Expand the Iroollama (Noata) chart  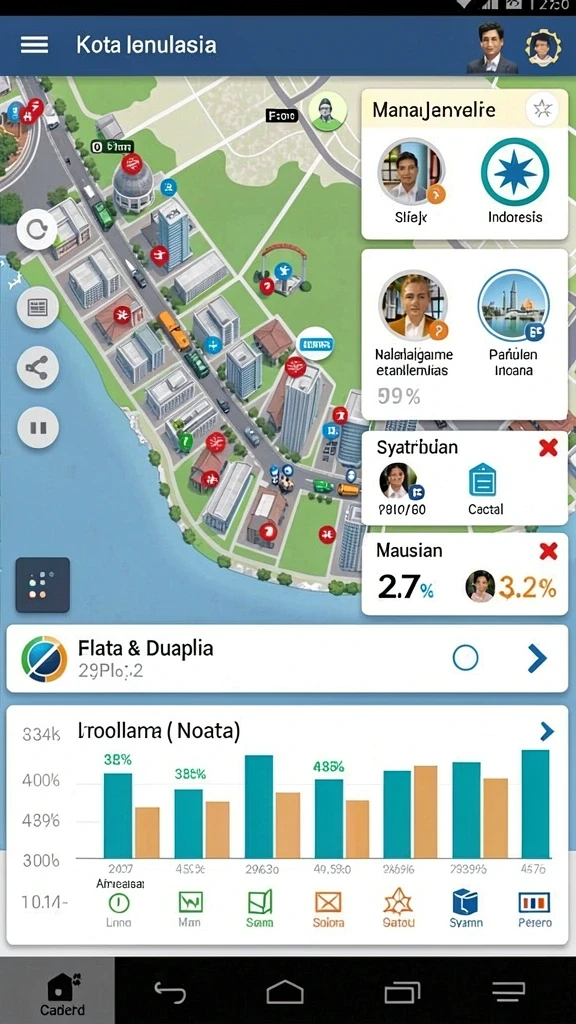pos(547,732)
